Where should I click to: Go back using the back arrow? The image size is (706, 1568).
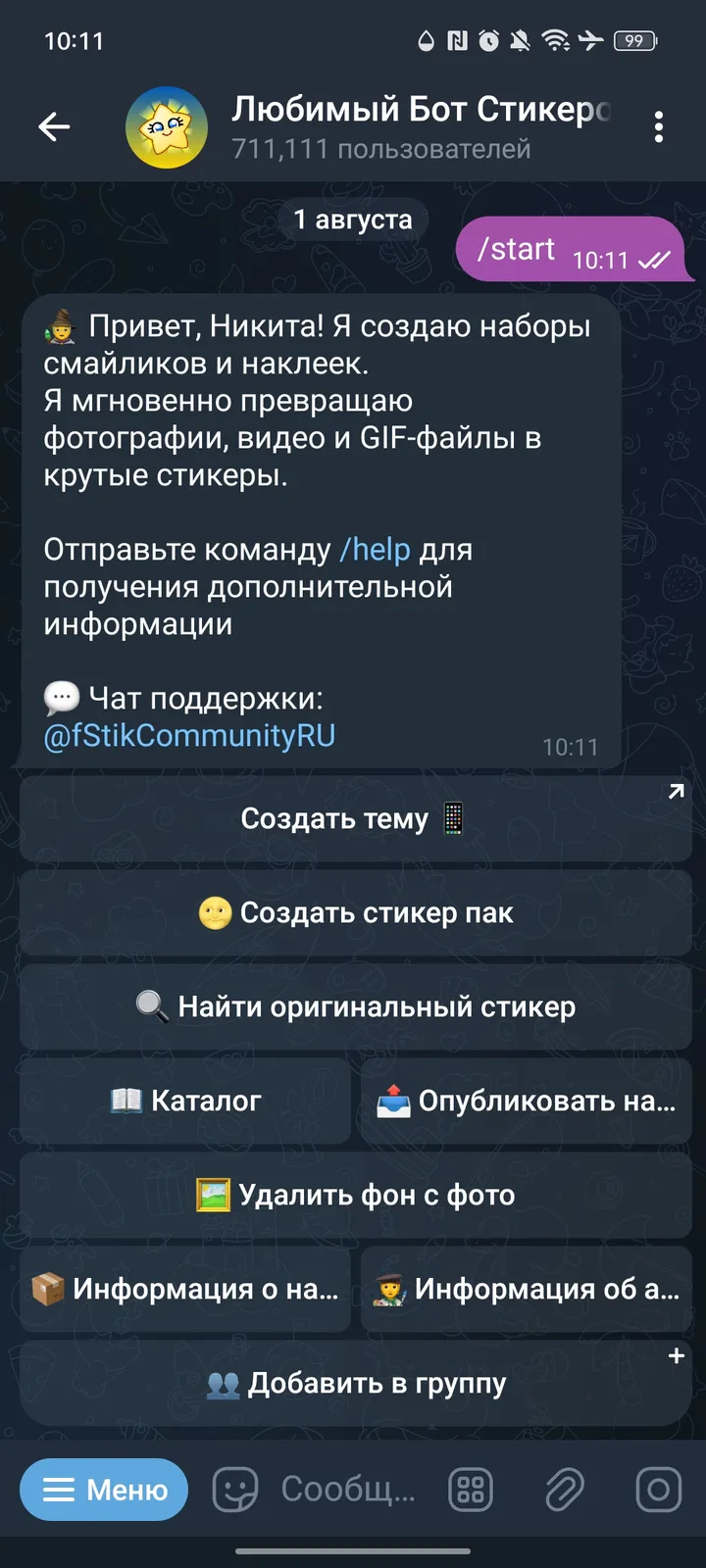point(55,126)
